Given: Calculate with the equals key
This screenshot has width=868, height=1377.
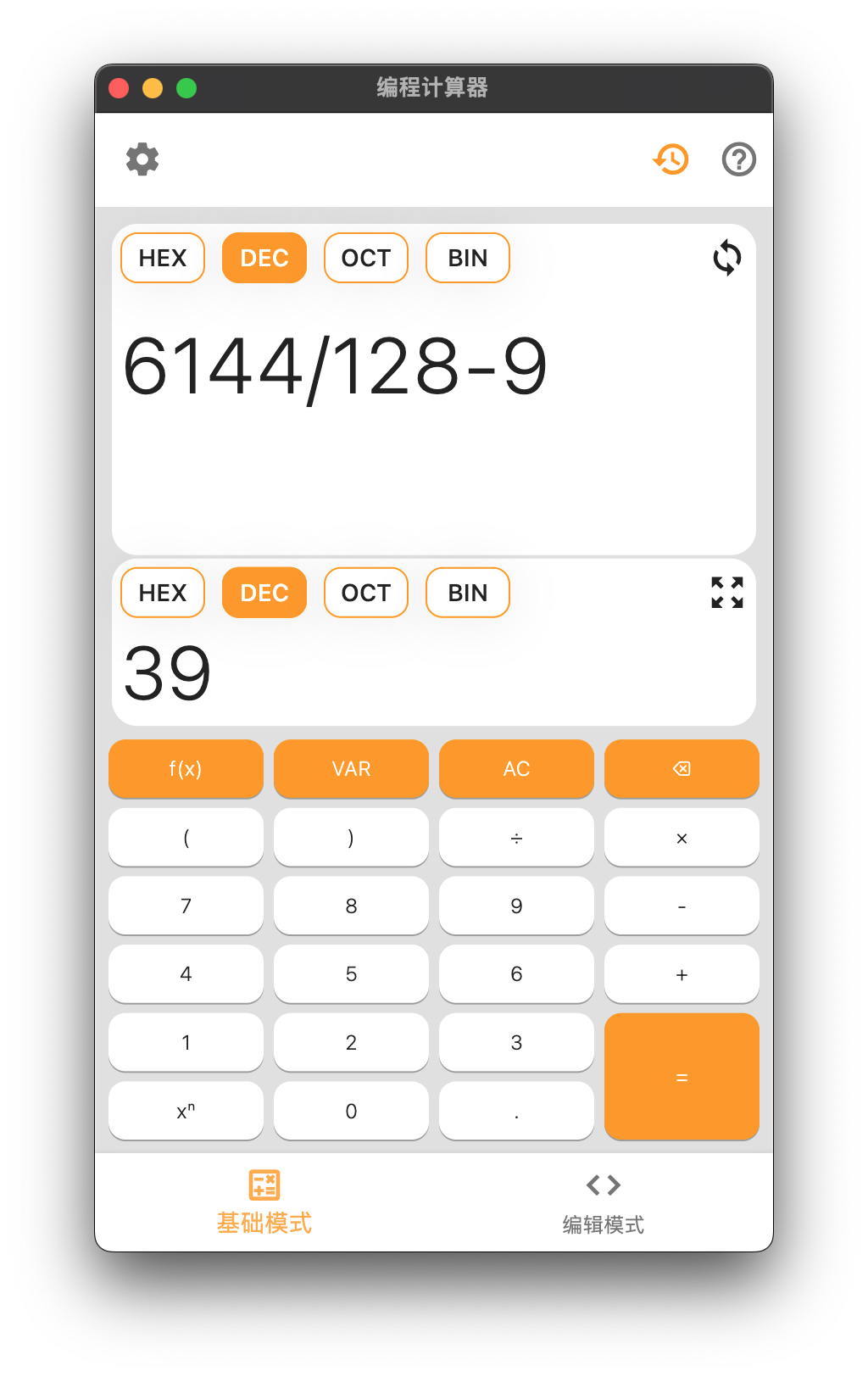Looking at the screenshot, I should [682, 1077].
